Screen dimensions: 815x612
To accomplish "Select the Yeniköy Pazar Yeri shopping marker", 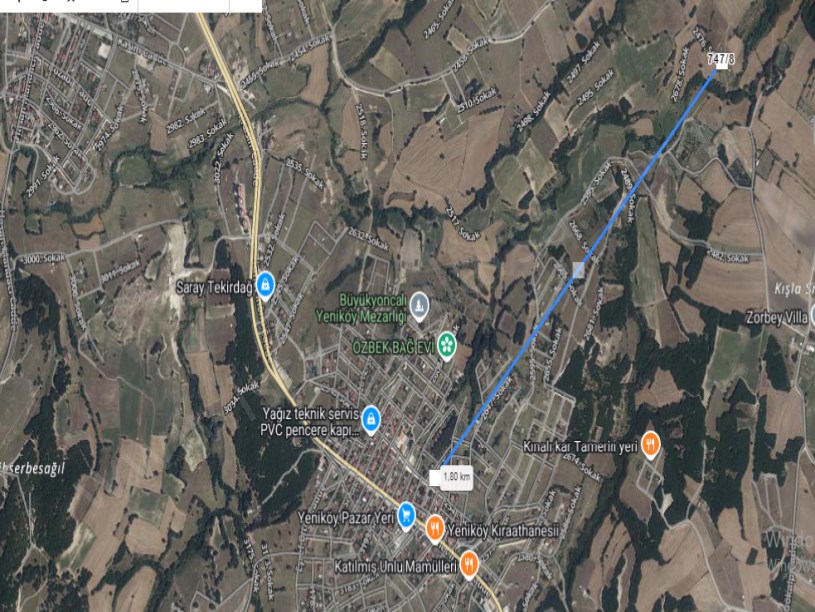I will [x=406, y=516].
